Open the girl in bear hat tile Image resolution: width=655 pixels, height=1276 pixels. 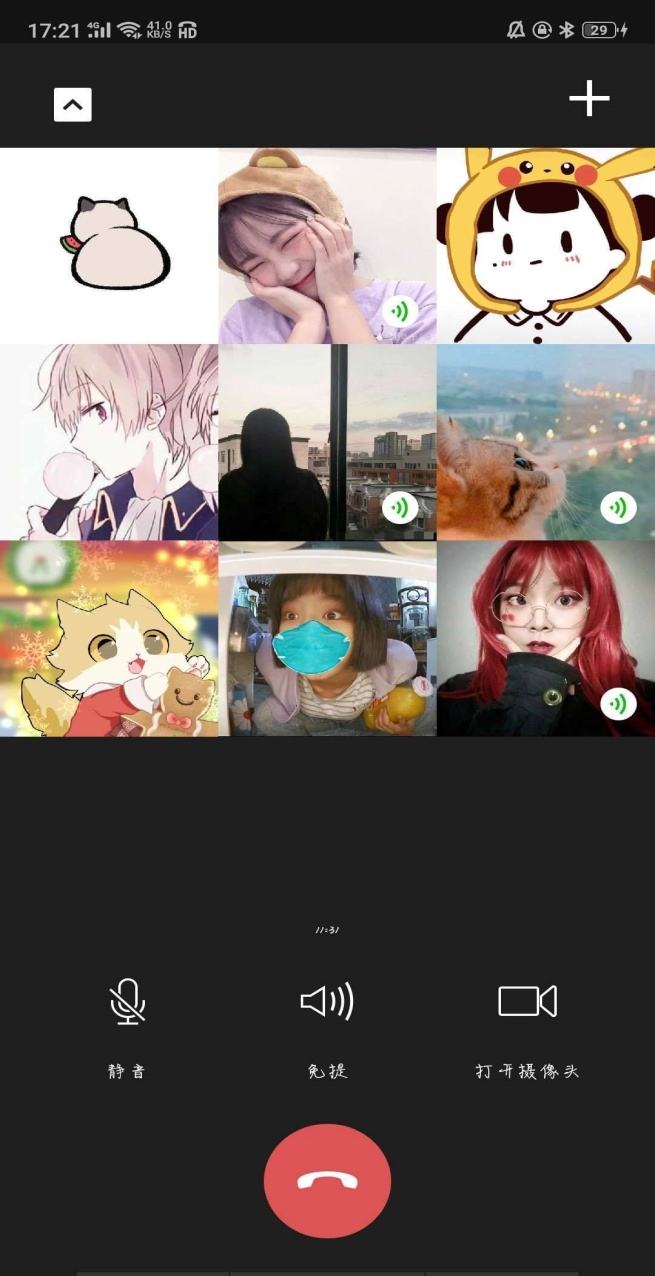pyautogui.click(x=327, y=246)
